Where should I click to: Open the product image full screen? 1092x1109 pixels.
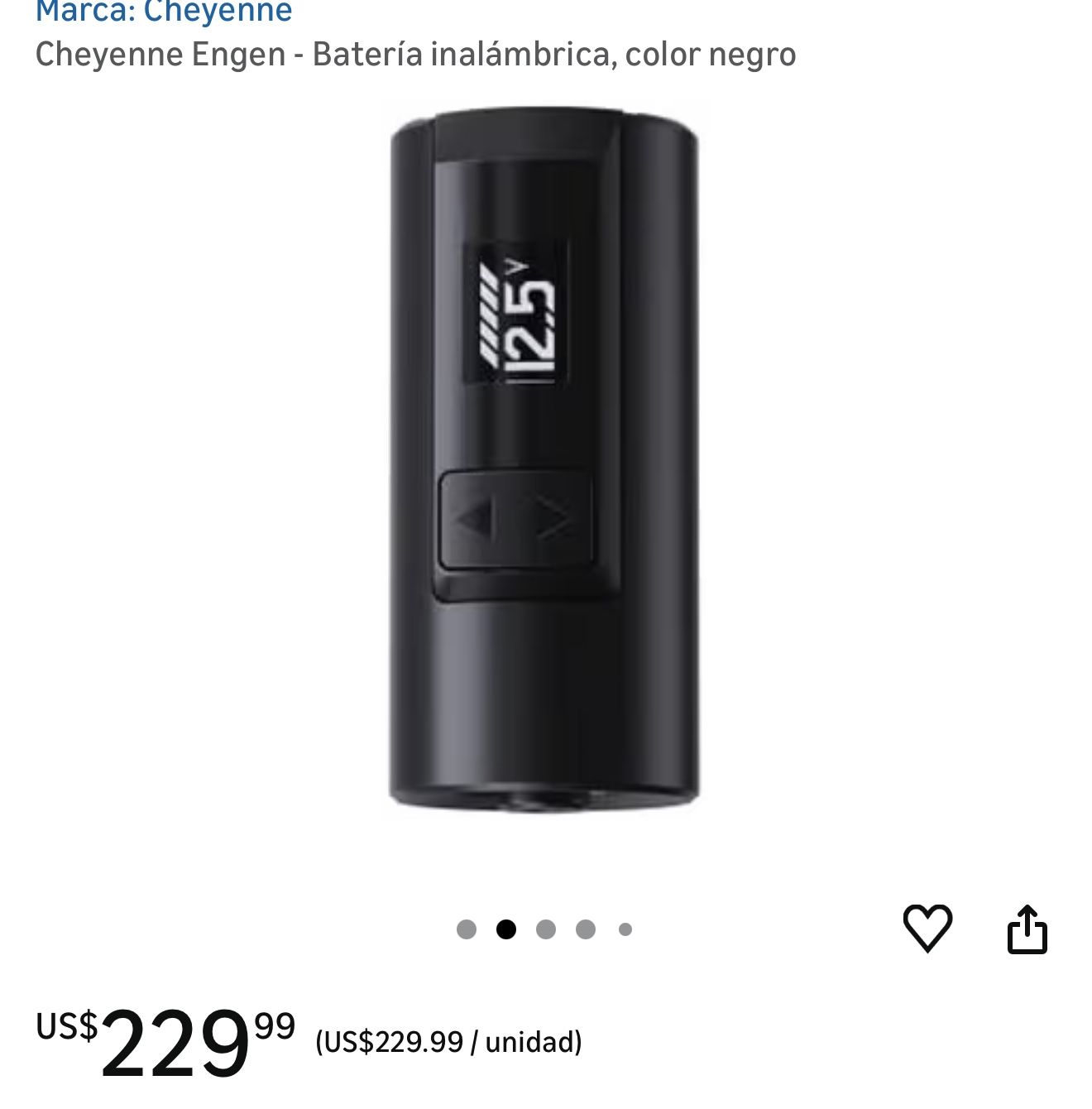click(544, 459)
